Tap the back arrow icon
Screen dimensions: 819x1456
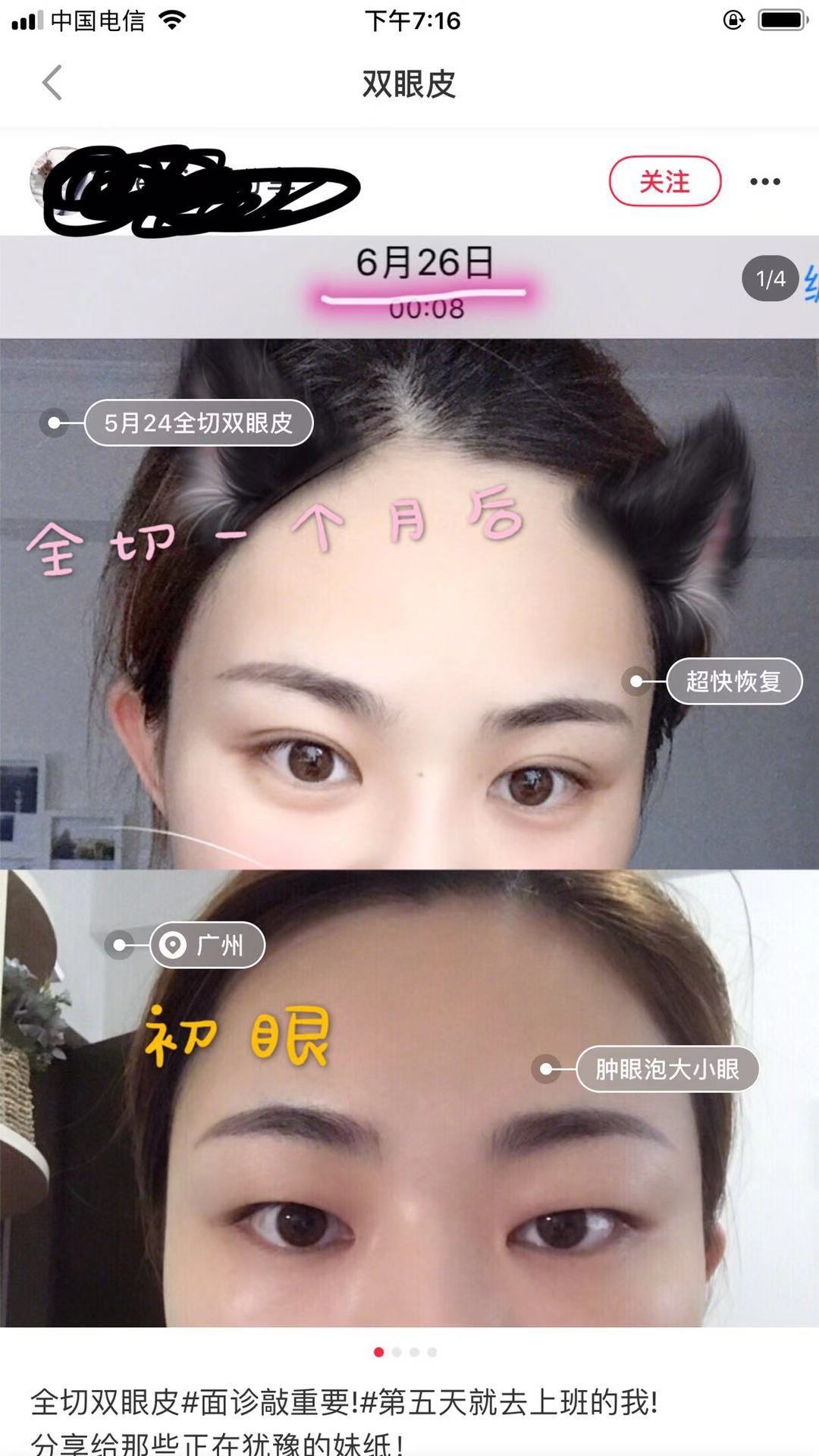pos(52,83)
